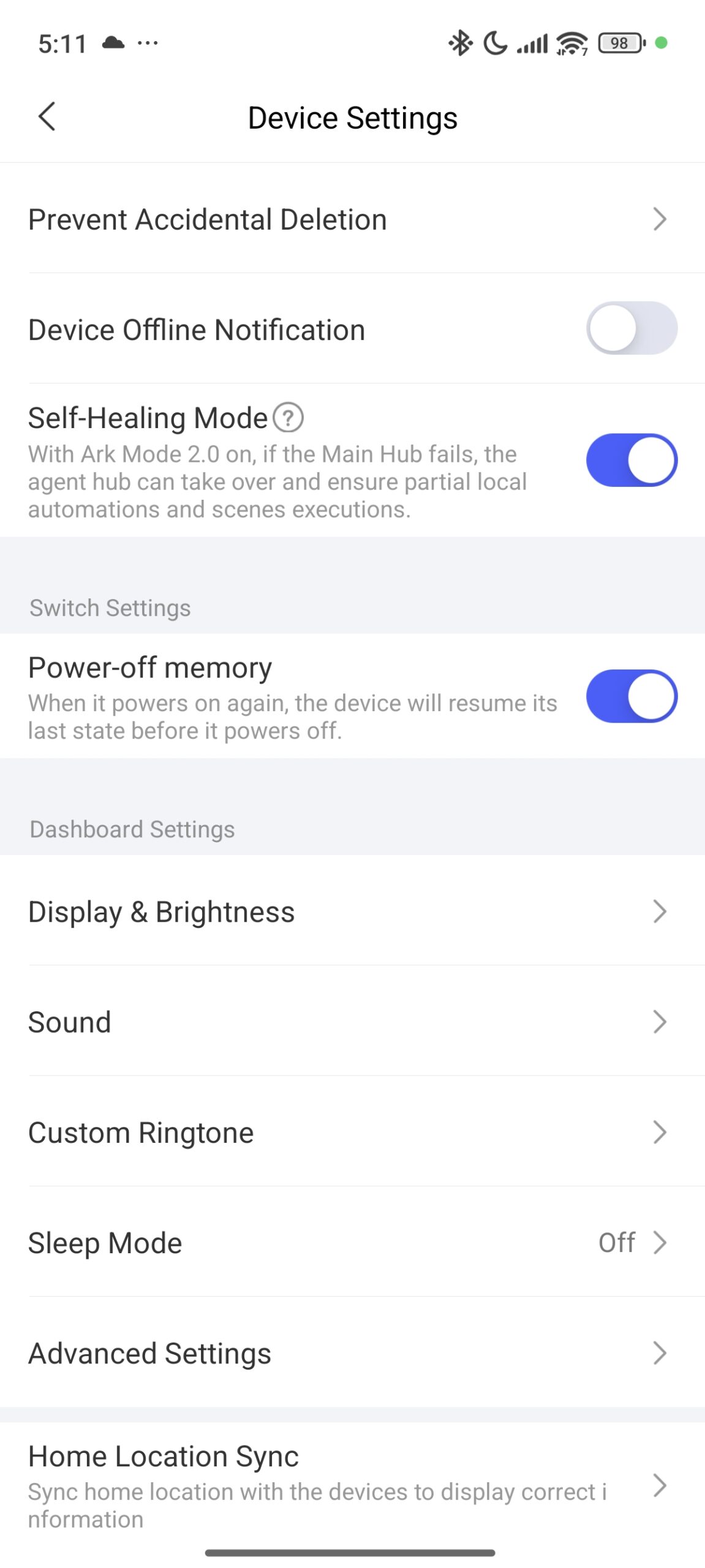Open Advanced Settings

[352, 1352]
